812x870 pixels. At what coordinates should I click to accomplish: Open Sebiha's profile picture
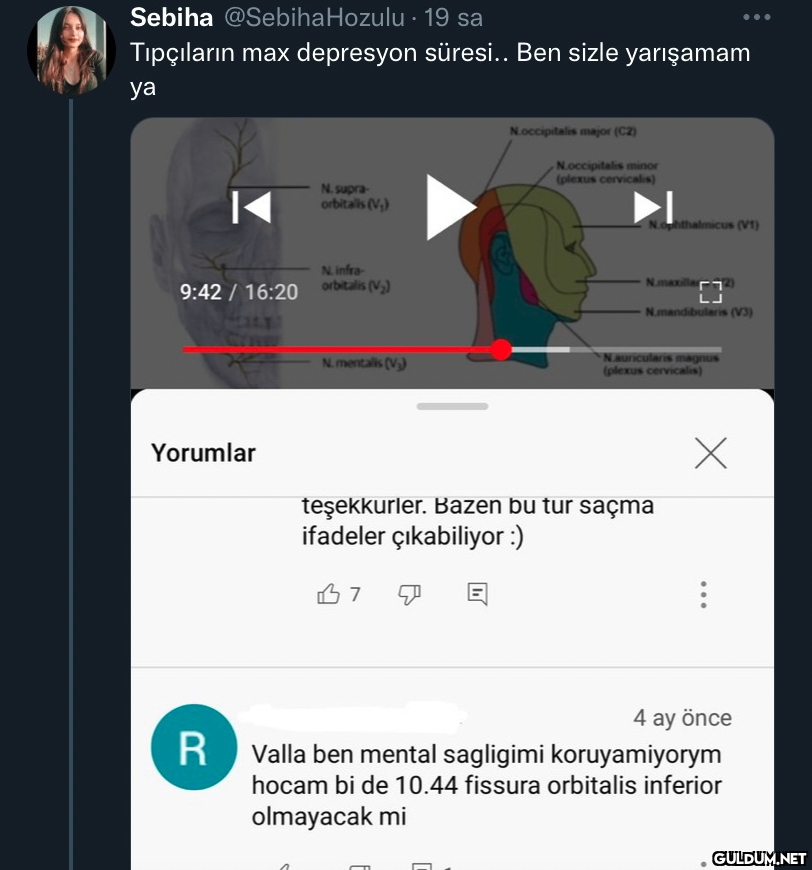click(x=70, y=52)
